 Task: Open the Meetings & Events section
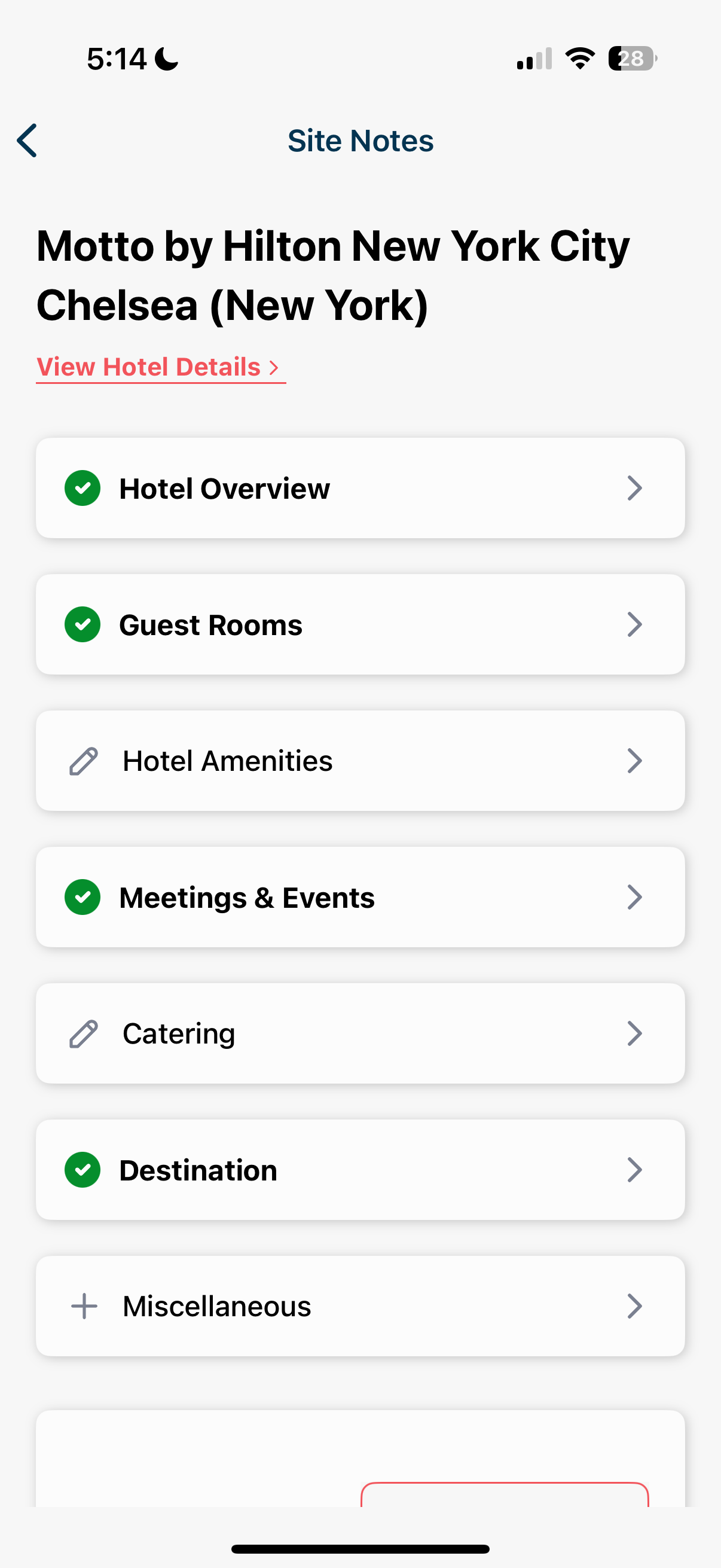pyautogui.click(x=360, y=897)
